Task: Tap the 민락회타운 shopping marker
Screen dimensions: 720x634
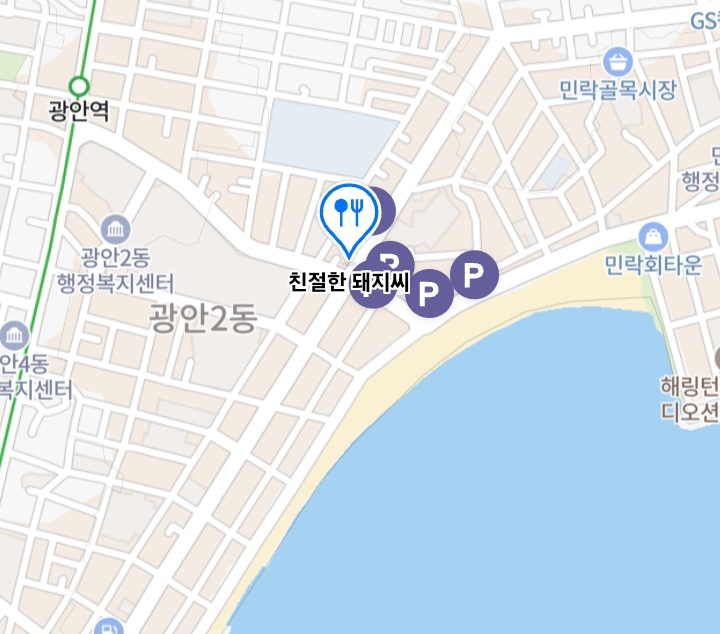Action: 652,237
